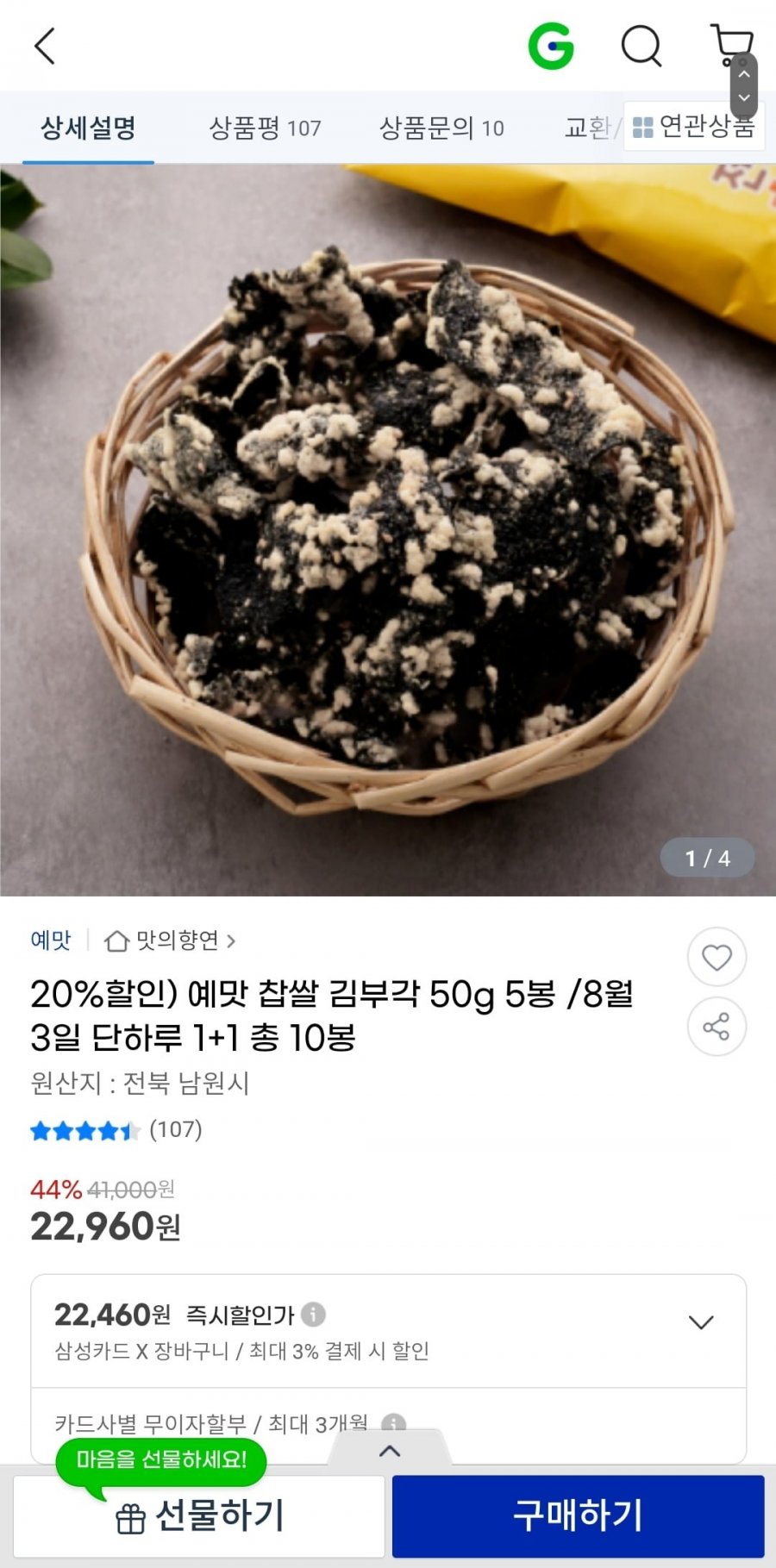Image resolution: width=776 pixels, height=1568 pixels.
Task: Open the shopping cart
Action: pyautogui.click(x=729, y=41)
